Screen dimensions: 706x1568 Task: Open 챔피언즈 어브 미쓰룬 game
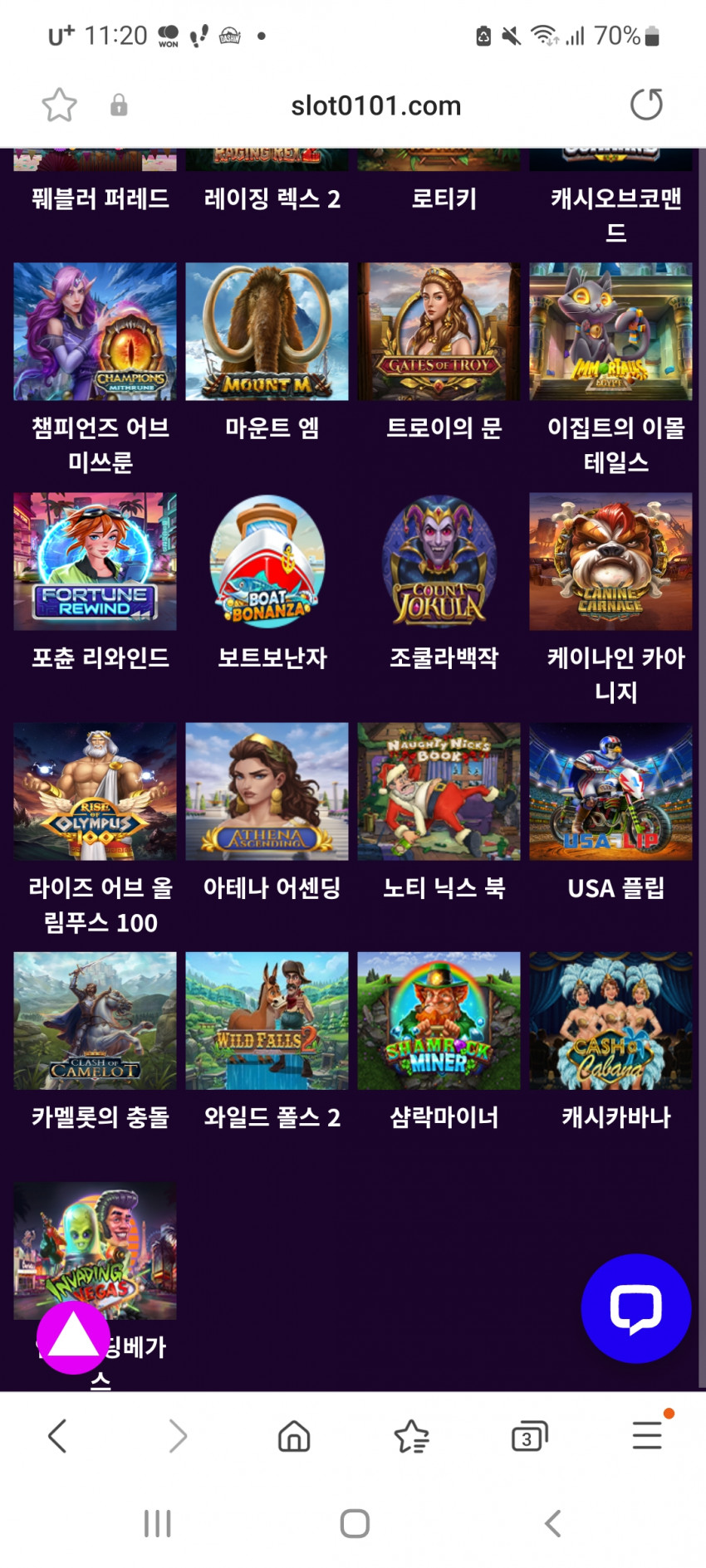pos(95,332)
